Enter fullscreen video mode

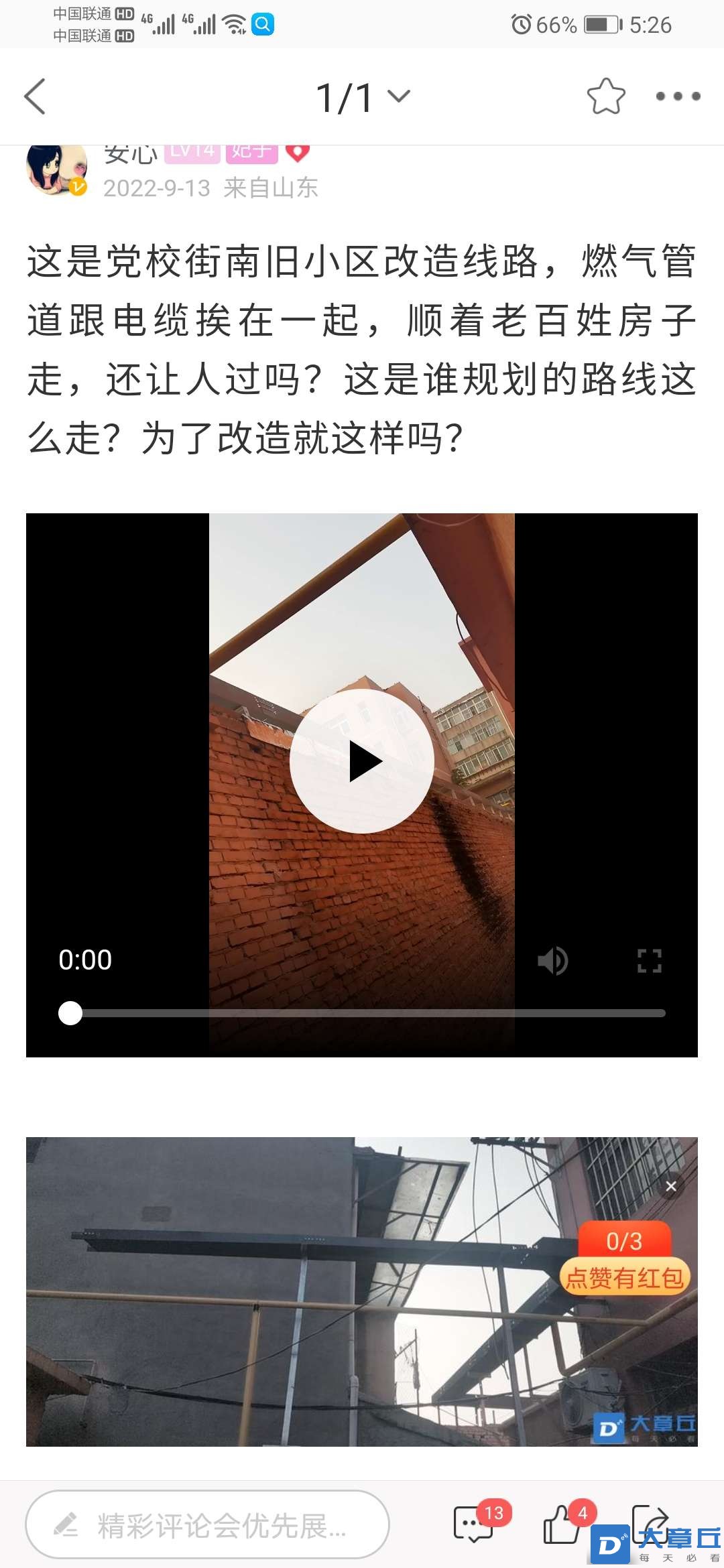pos(649,961)
